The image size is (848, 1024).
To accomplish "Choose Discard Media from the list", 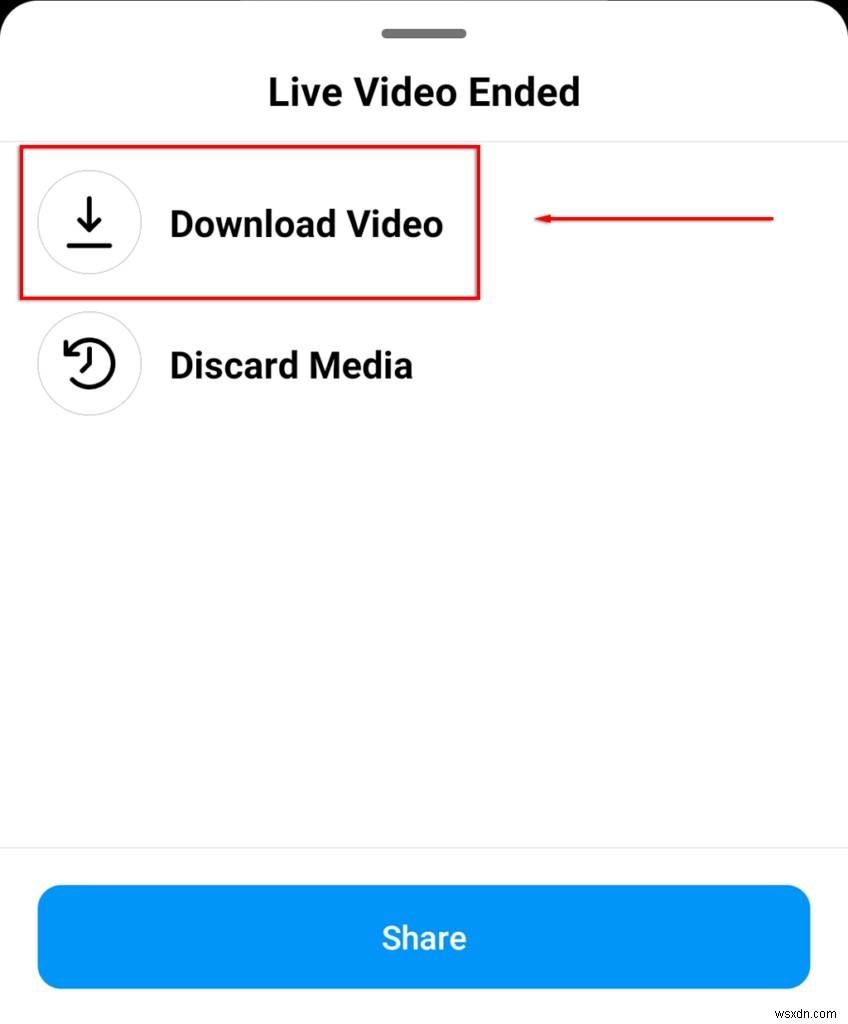I will 250,363.
